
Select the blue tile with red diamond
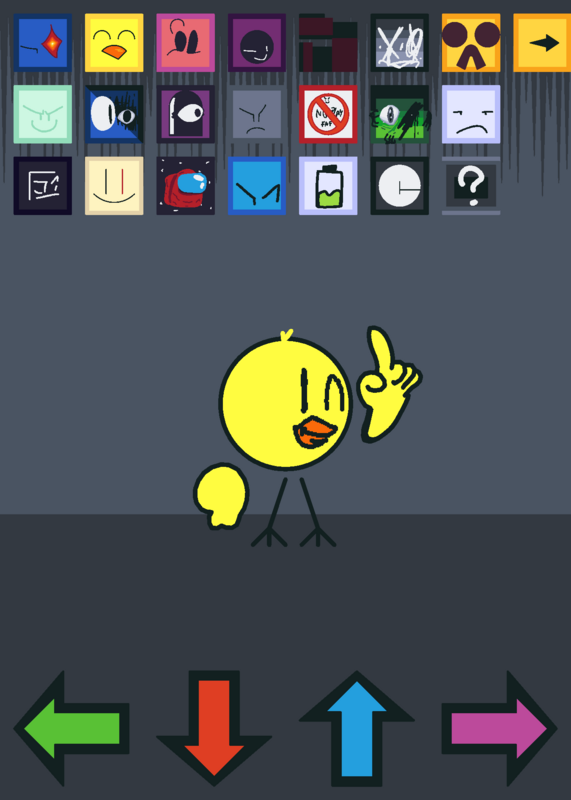coord(42,43)
